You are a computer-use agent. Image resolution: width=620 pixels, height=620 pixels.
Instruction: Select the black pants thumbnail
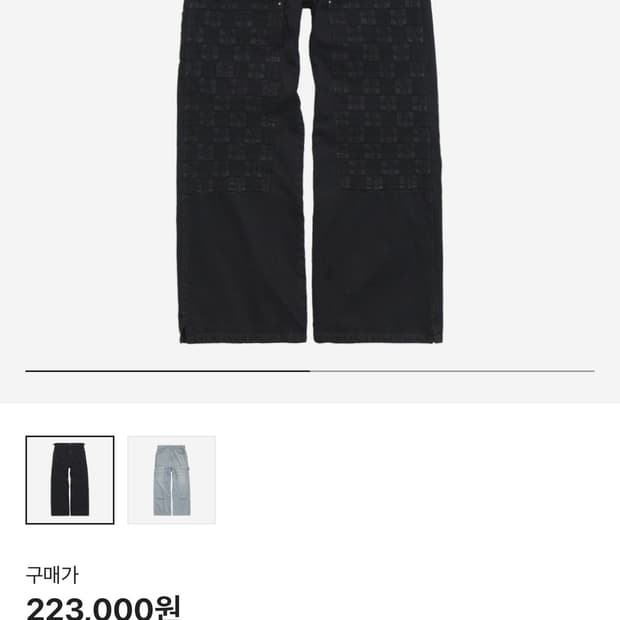(70, 480)
